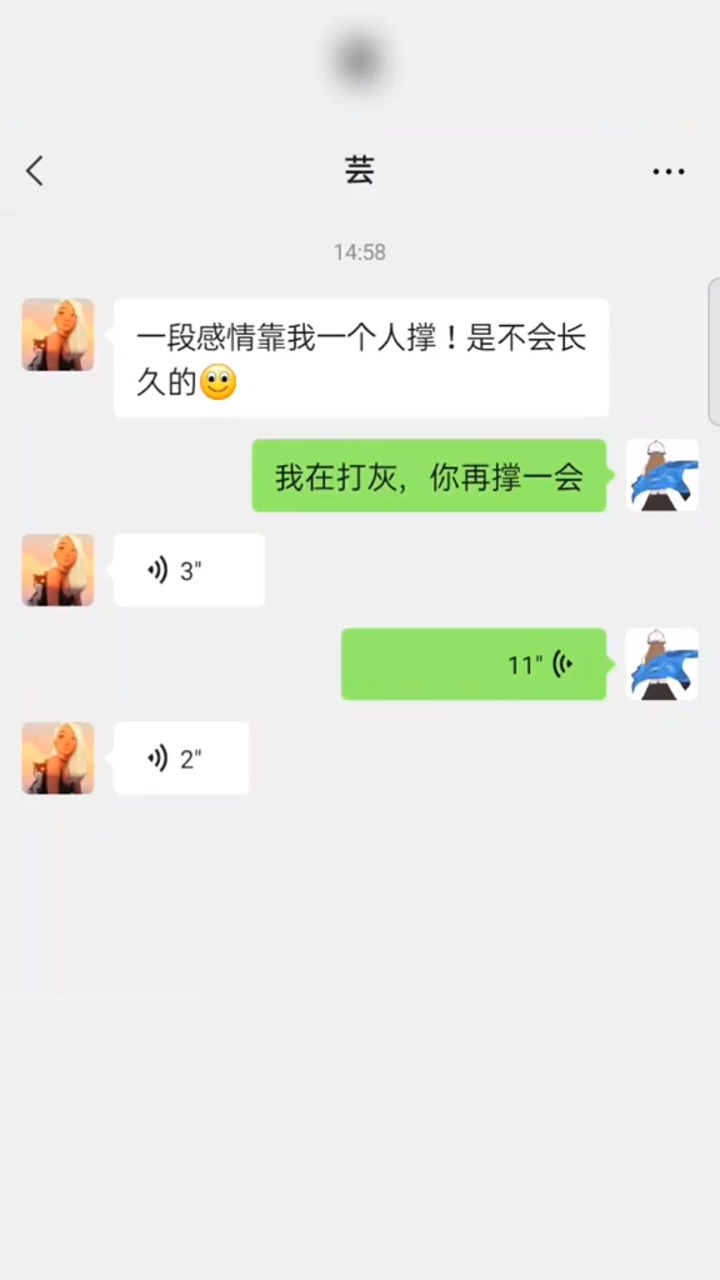Play the 11-second sent voice message

click(x=473, y=664)
